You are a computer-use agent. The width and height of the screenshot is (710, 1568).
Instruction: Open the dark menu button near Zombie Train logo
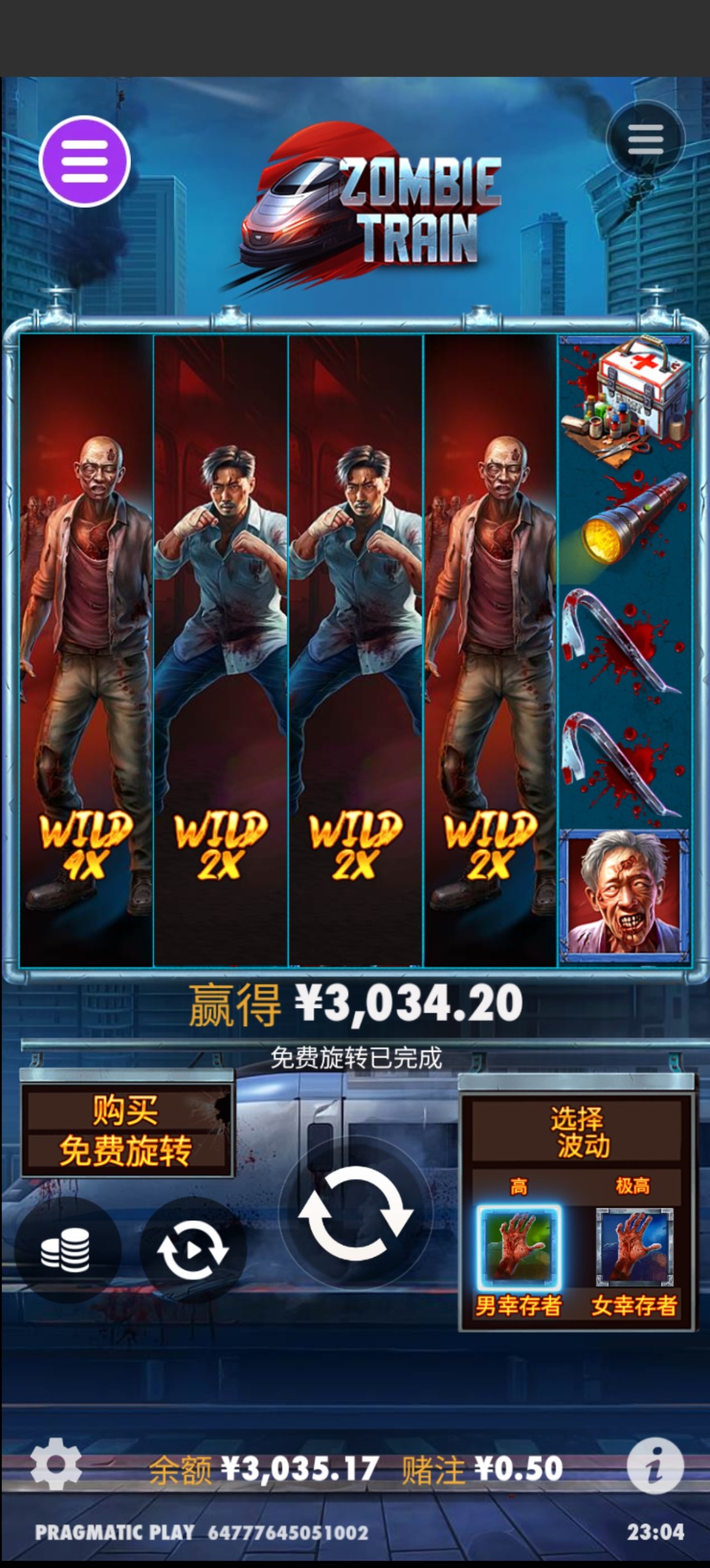click(x=645, y=139)
